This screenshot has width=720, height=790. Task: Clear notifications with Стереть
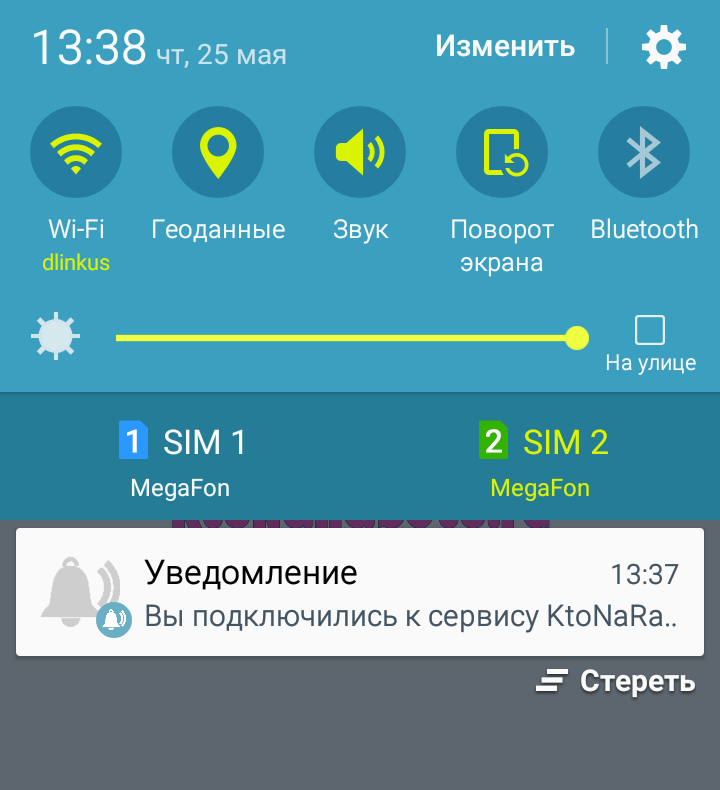[x=616, y=682]
